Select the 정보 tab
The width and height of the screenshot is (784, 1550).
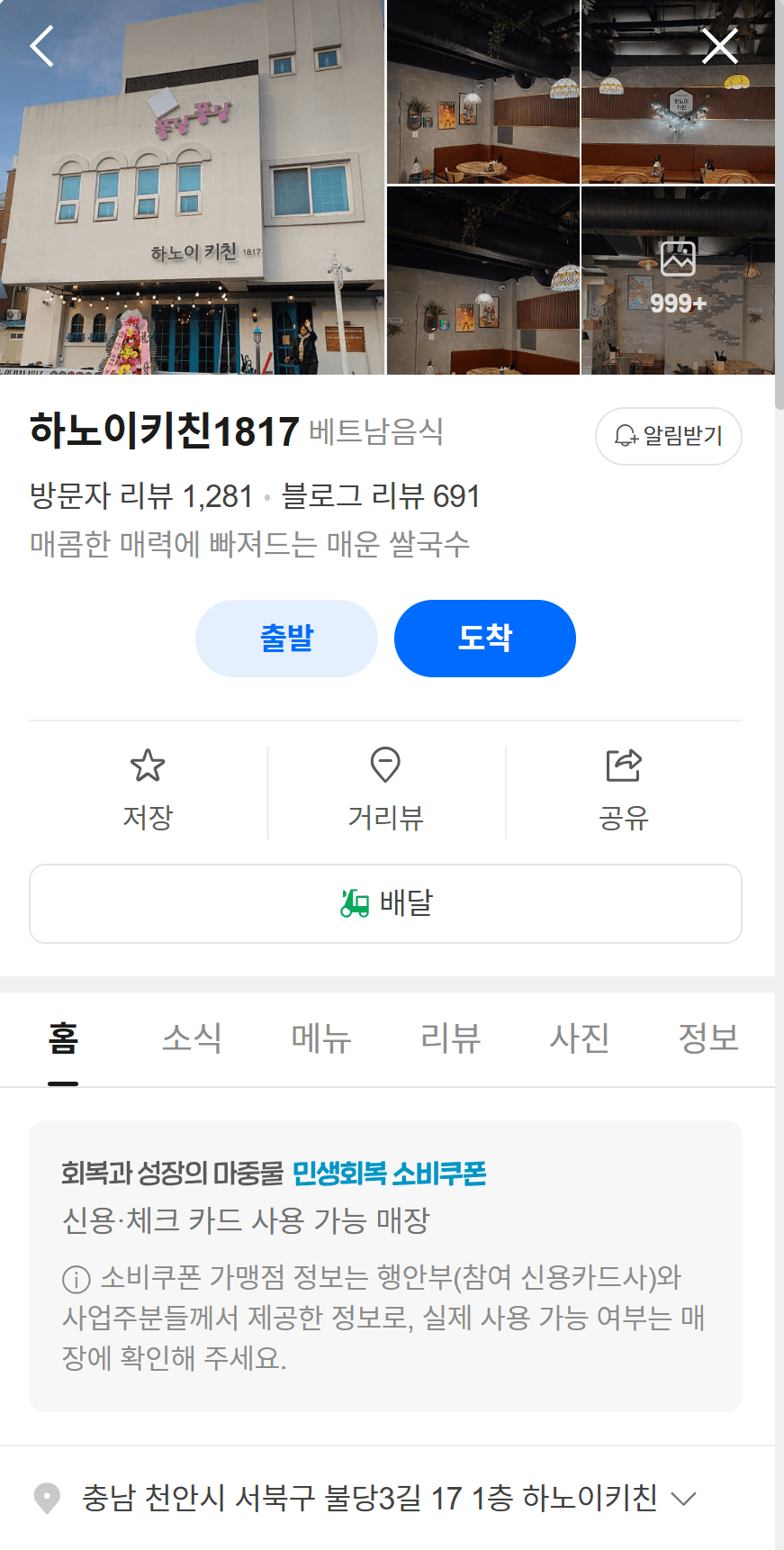point(707,1038)
